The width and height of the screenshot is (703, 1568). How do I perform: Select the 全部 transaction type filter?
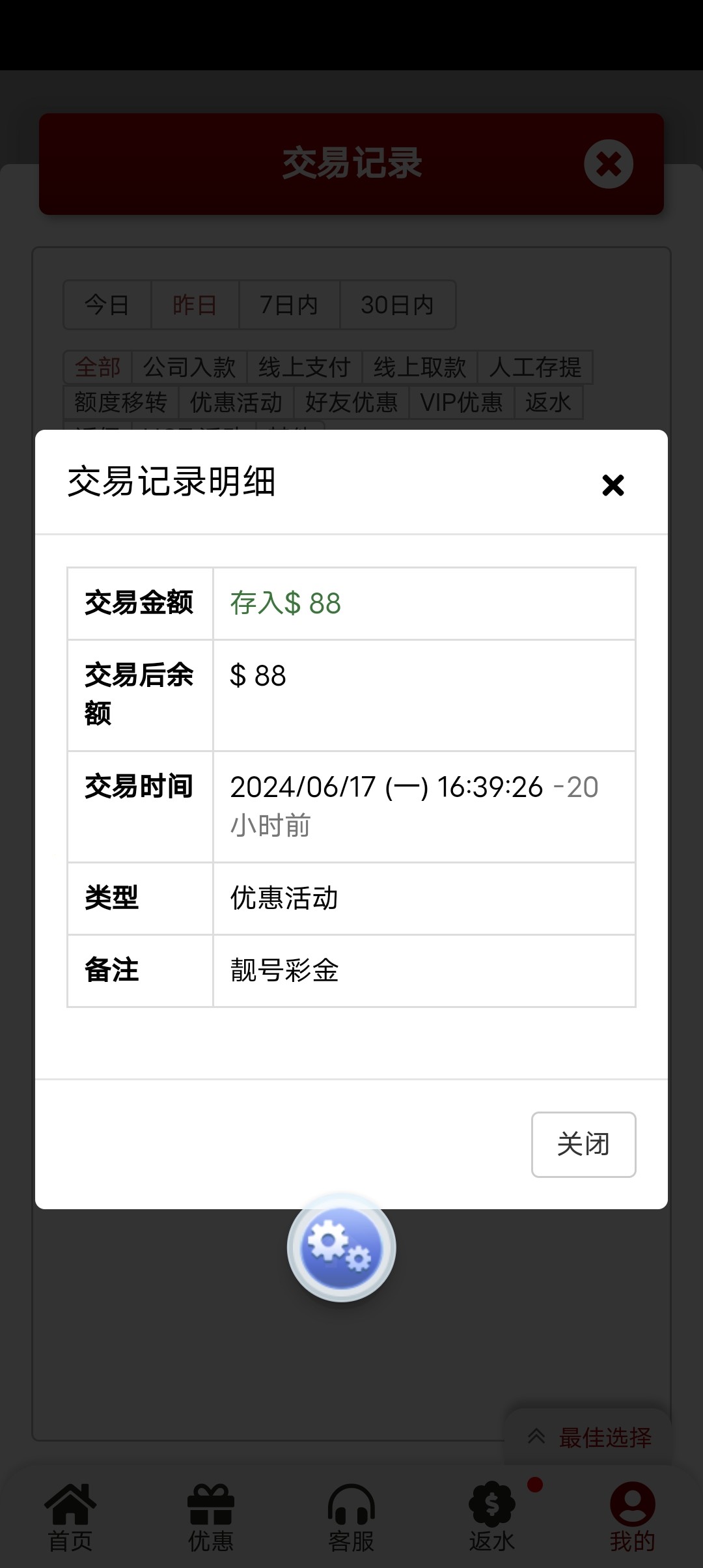point(96,367)
